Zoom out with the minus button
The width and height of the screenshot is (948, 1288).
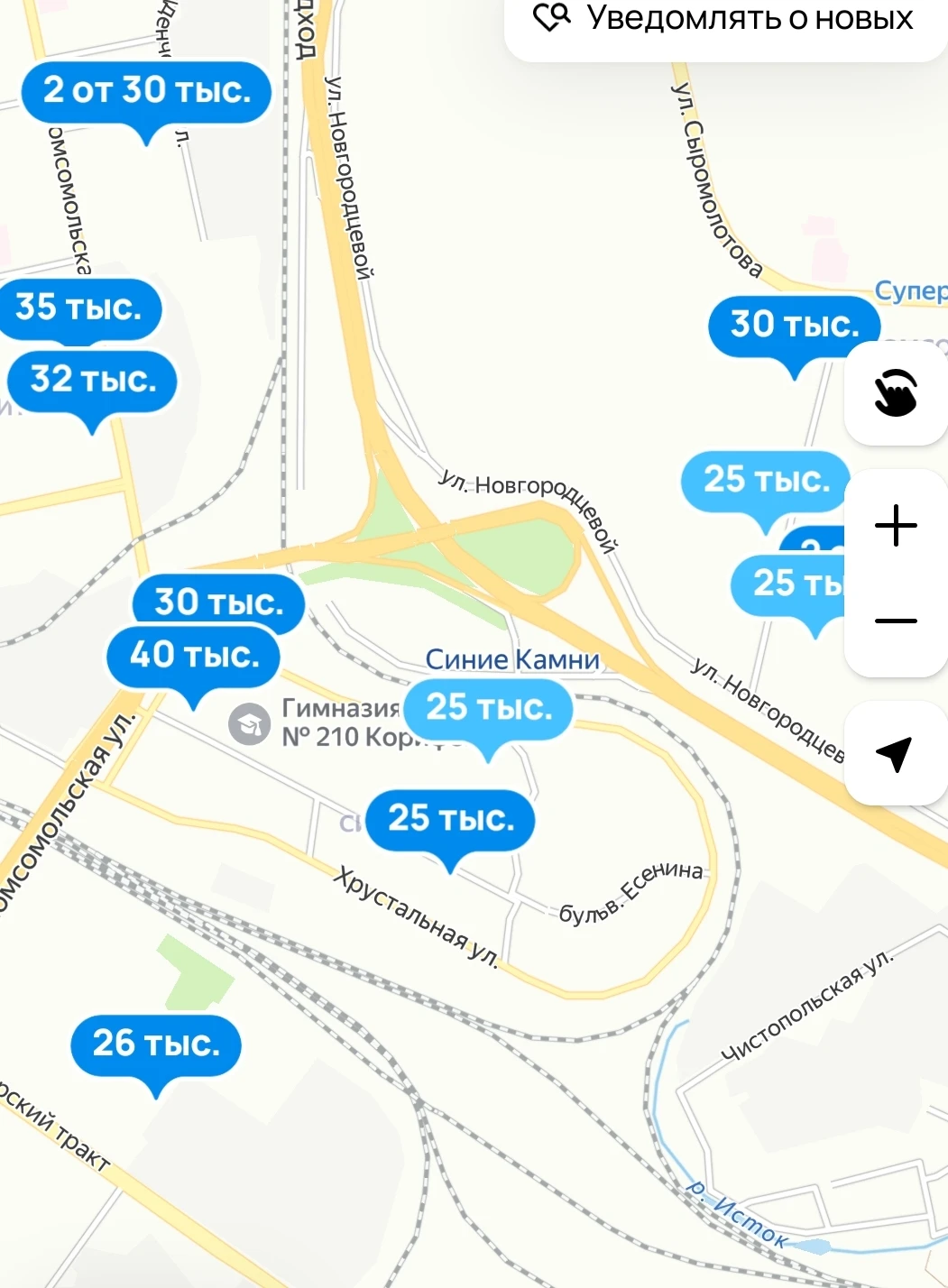[x=895, y=621]
